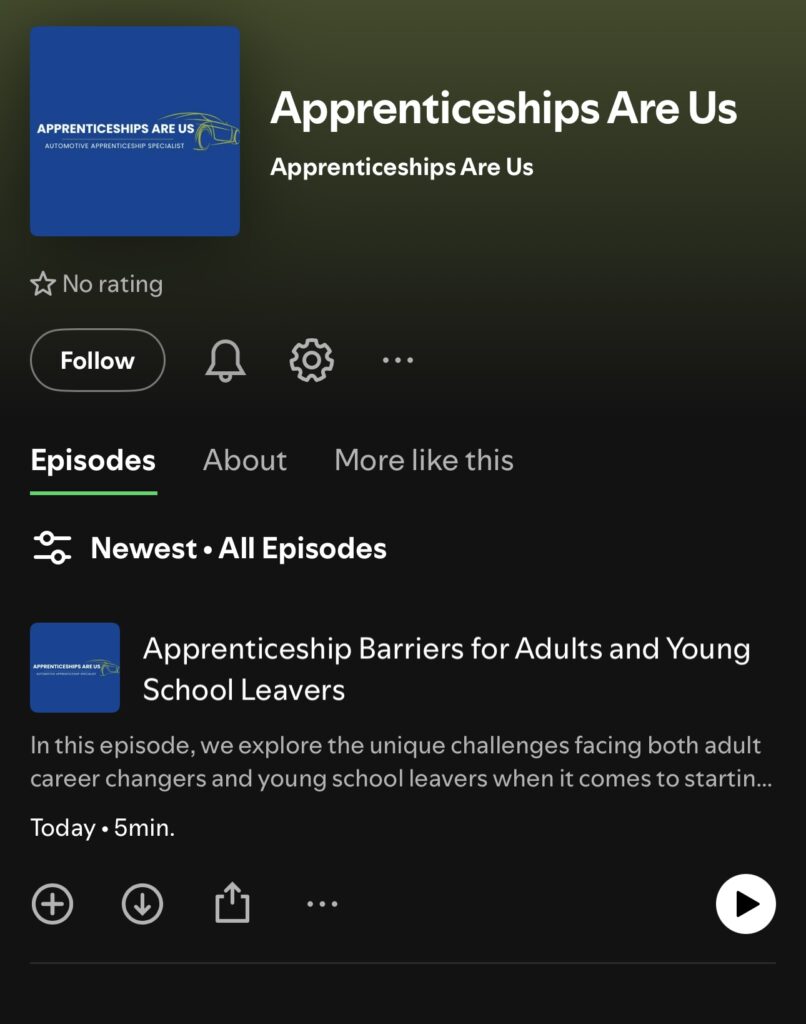
Task: Add the episode to your library with the plus icon
Action: [52, 904]
